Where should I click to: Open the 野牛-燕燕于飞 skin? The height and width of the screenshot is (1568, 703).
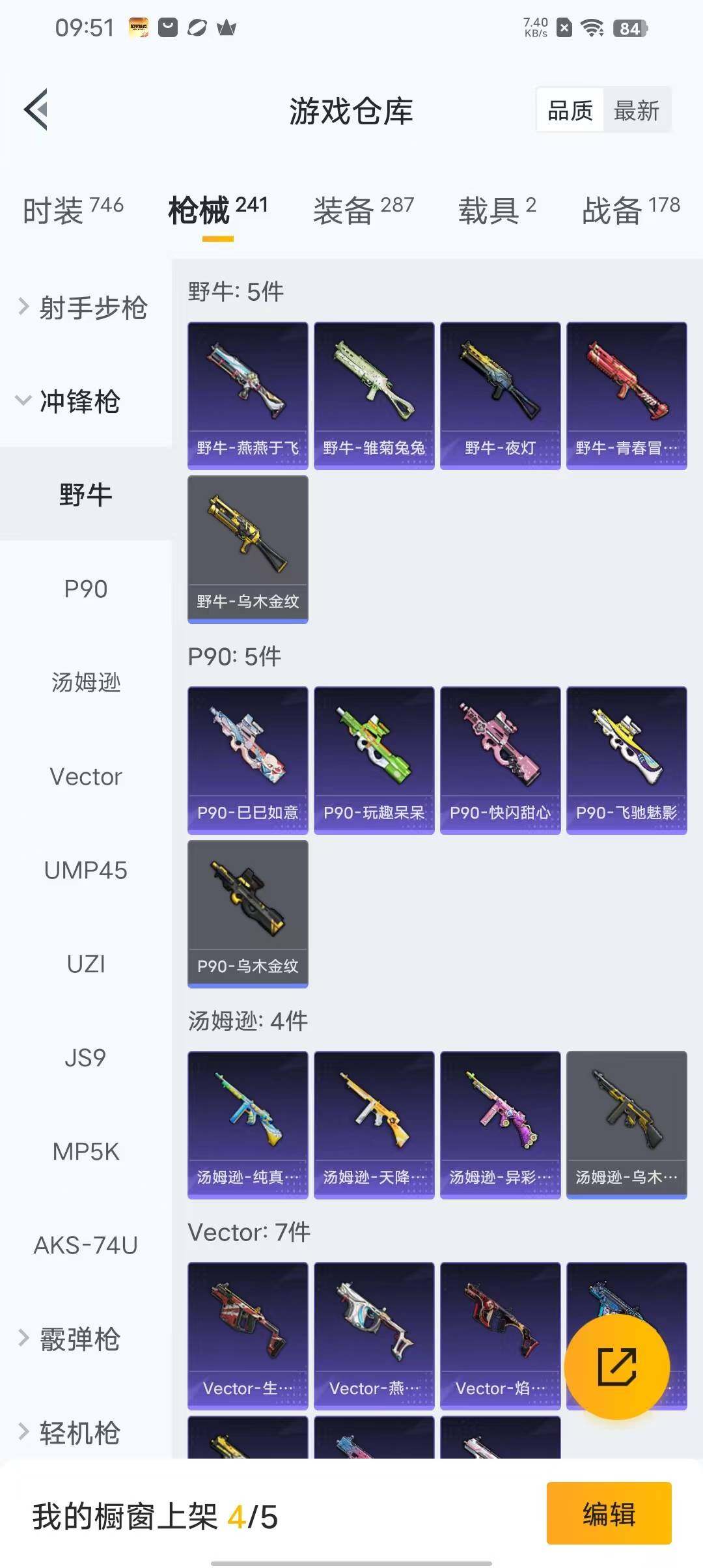point(247,395)
